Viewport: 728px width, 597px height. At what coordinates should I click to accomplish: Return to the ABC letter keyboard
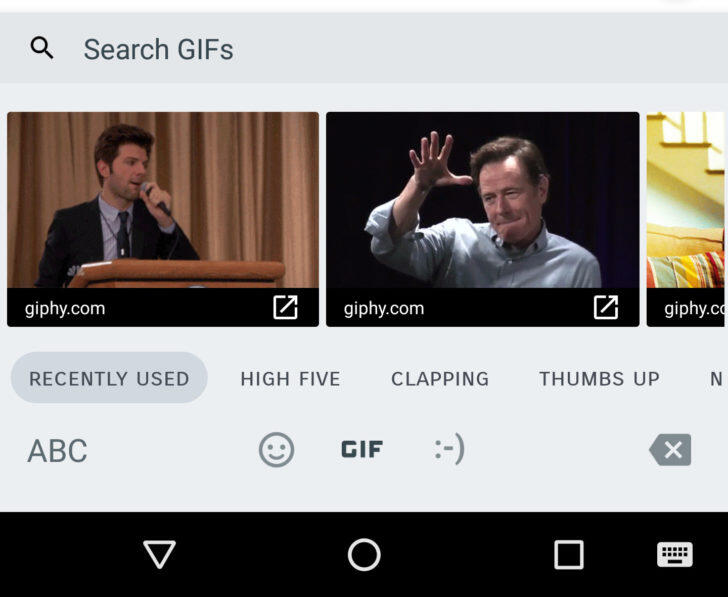57,451
